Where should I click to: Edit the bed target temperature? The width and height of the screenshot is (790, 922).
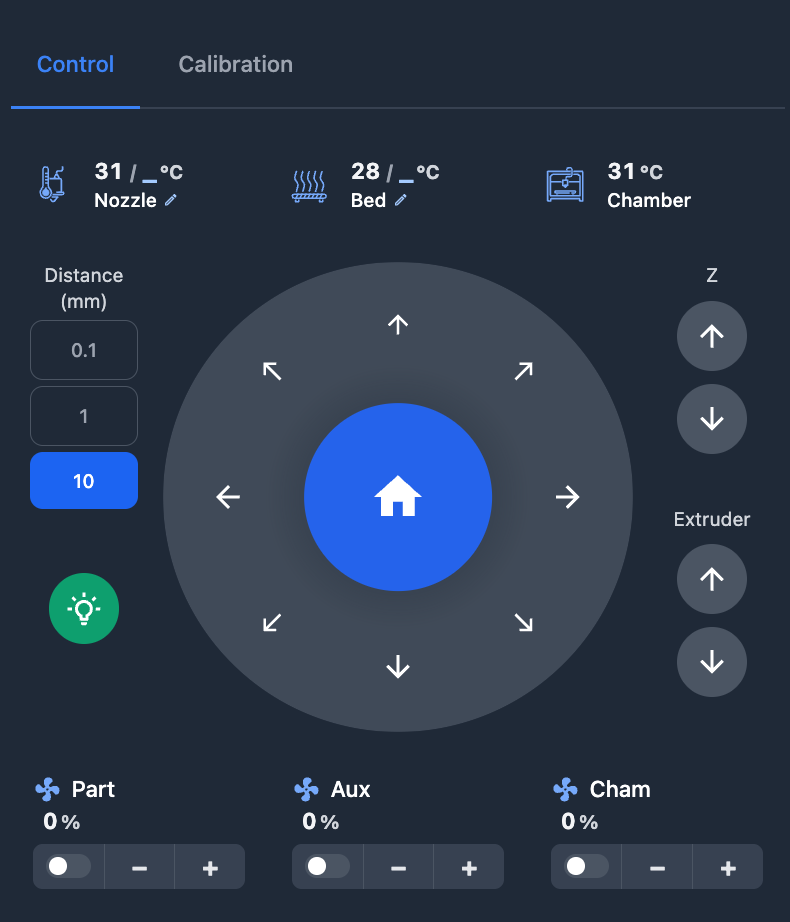pos(401,201)
